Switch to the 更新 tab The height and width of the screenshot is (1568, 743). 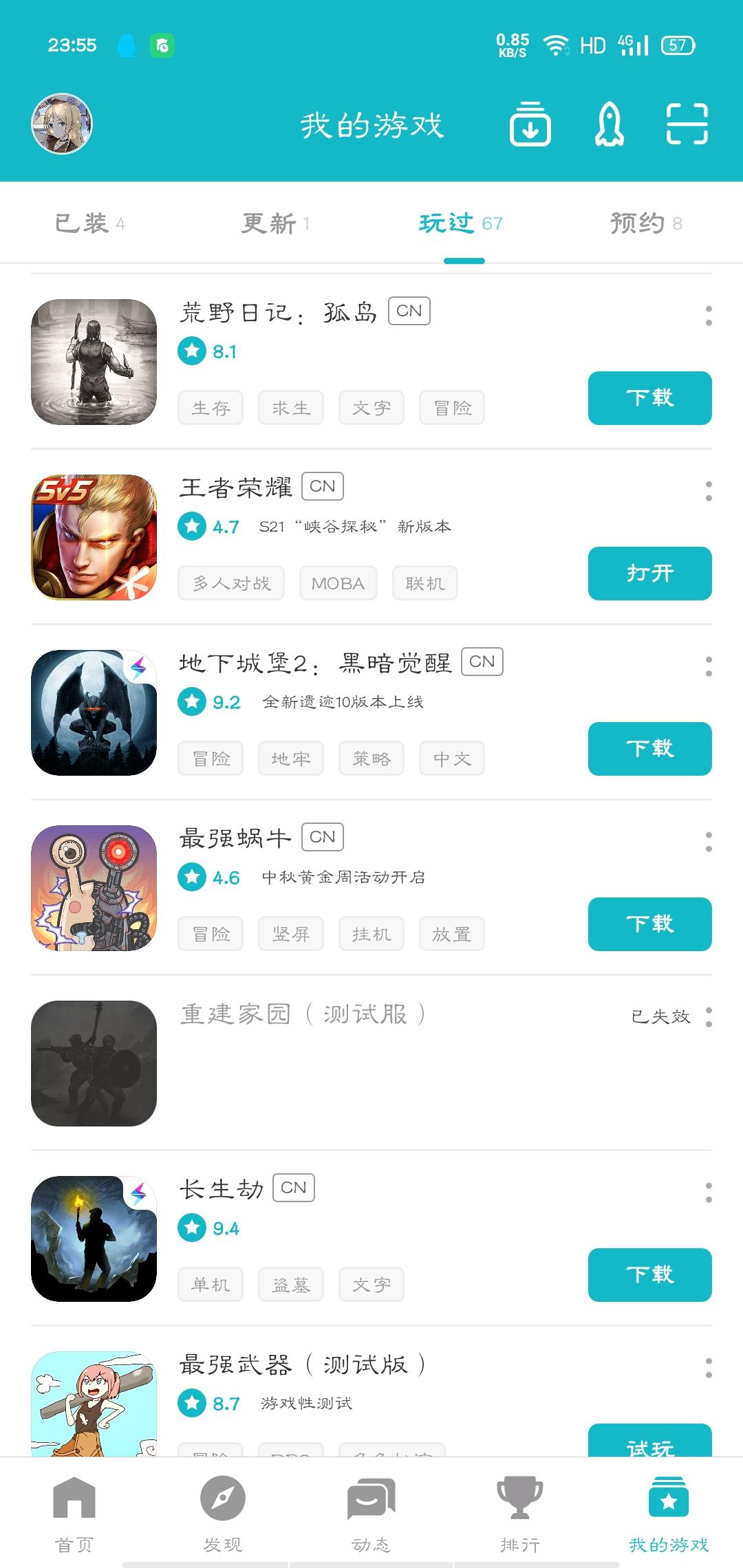point(275,224)
